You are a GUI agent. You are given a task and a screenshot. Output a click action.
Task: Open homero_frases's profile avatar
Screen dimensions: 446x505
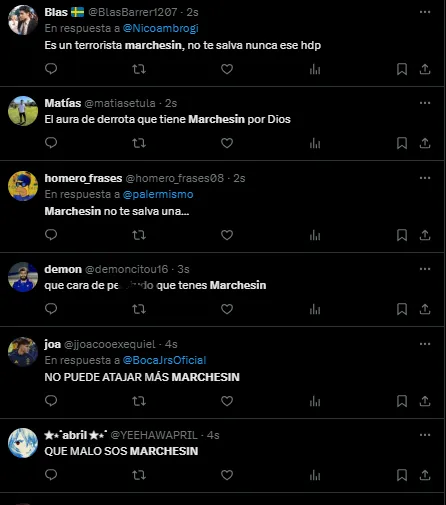tap(23, 186)
